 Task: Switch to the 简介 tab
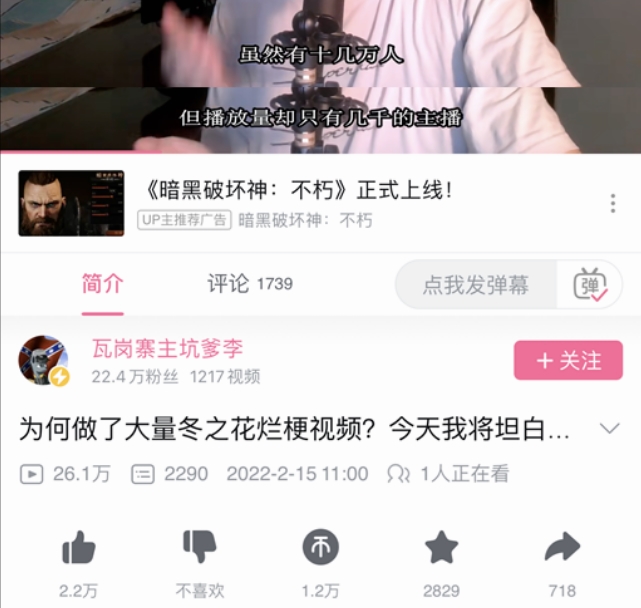pyautogui.click(x=102, y=284)
